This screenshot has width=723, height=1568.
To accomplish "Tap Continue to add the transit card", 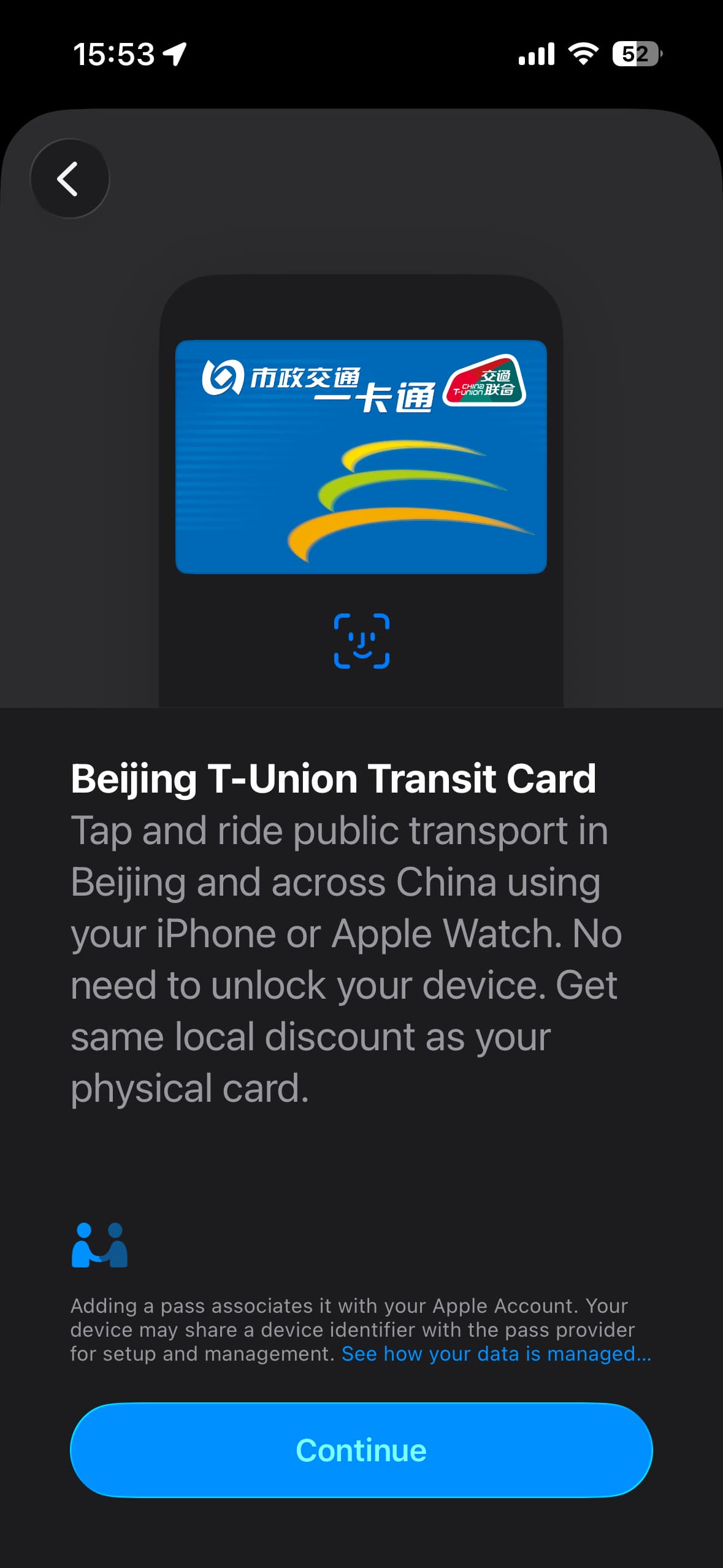I will click(x=361, y=1450).
